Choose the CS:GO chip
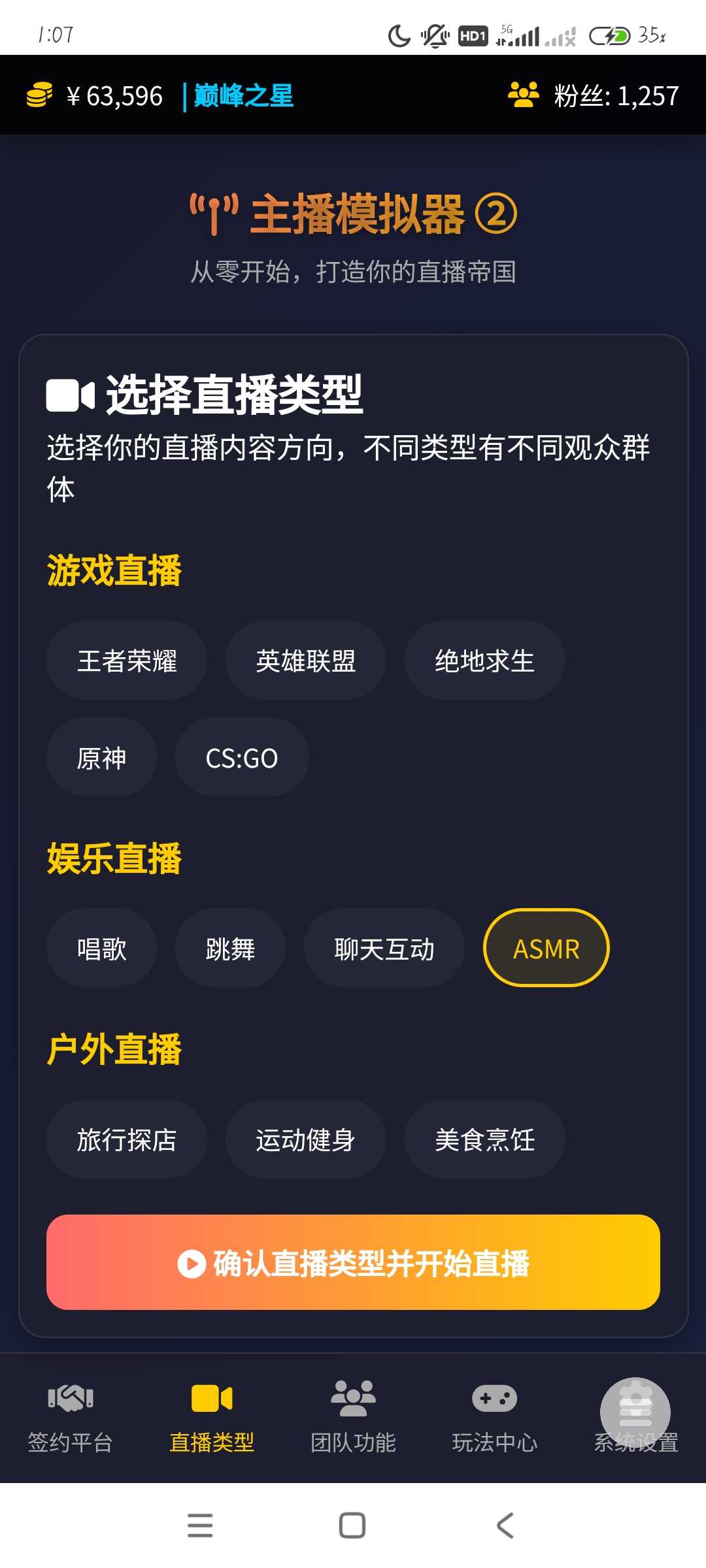 [x=242, y=757]
